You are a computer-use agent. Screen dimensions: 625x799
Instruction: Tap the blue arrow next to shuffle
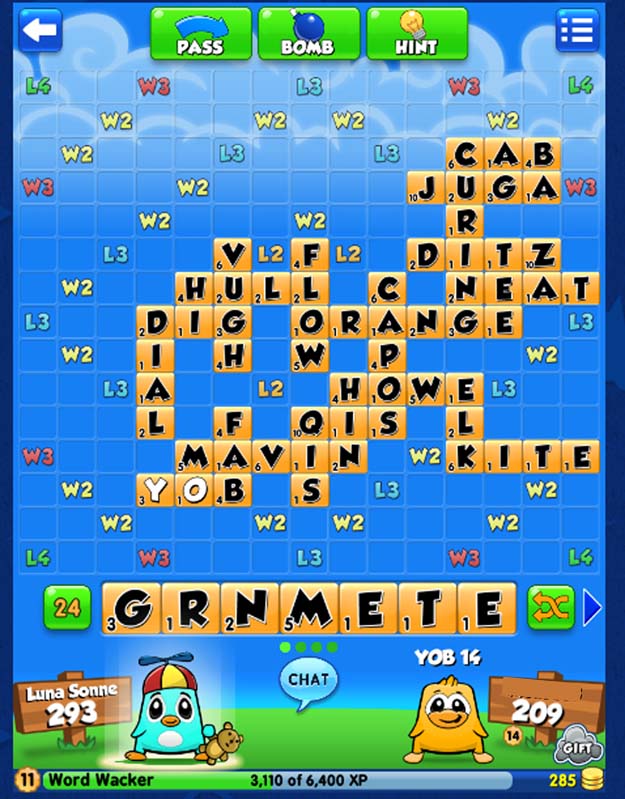click(592, 608)
